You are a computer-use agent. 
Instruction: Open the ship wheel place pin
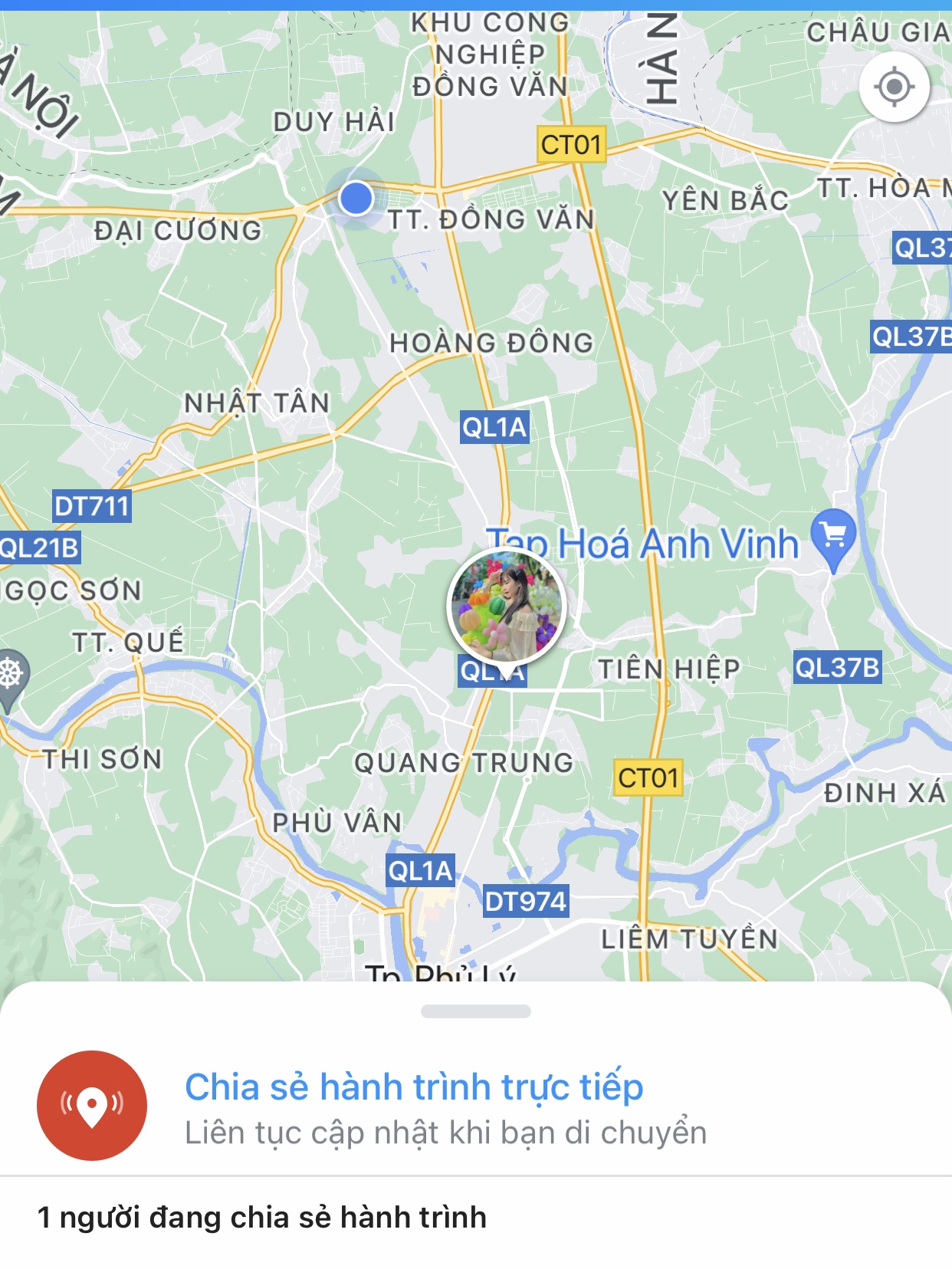pos(11,675)
